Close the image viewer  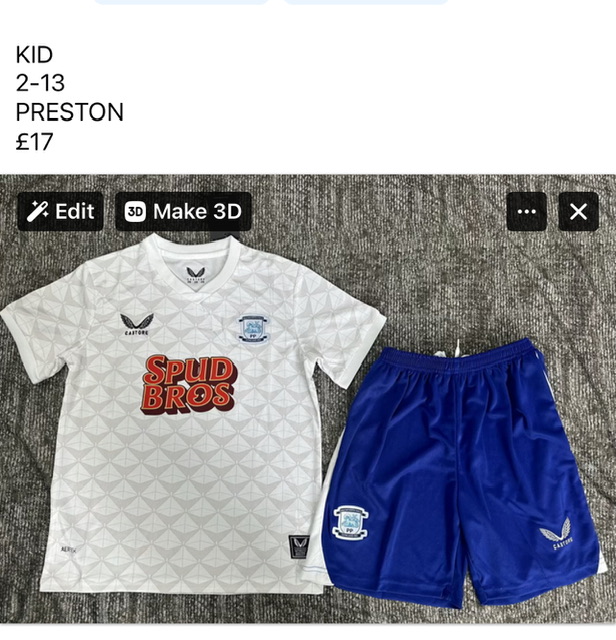578,211
